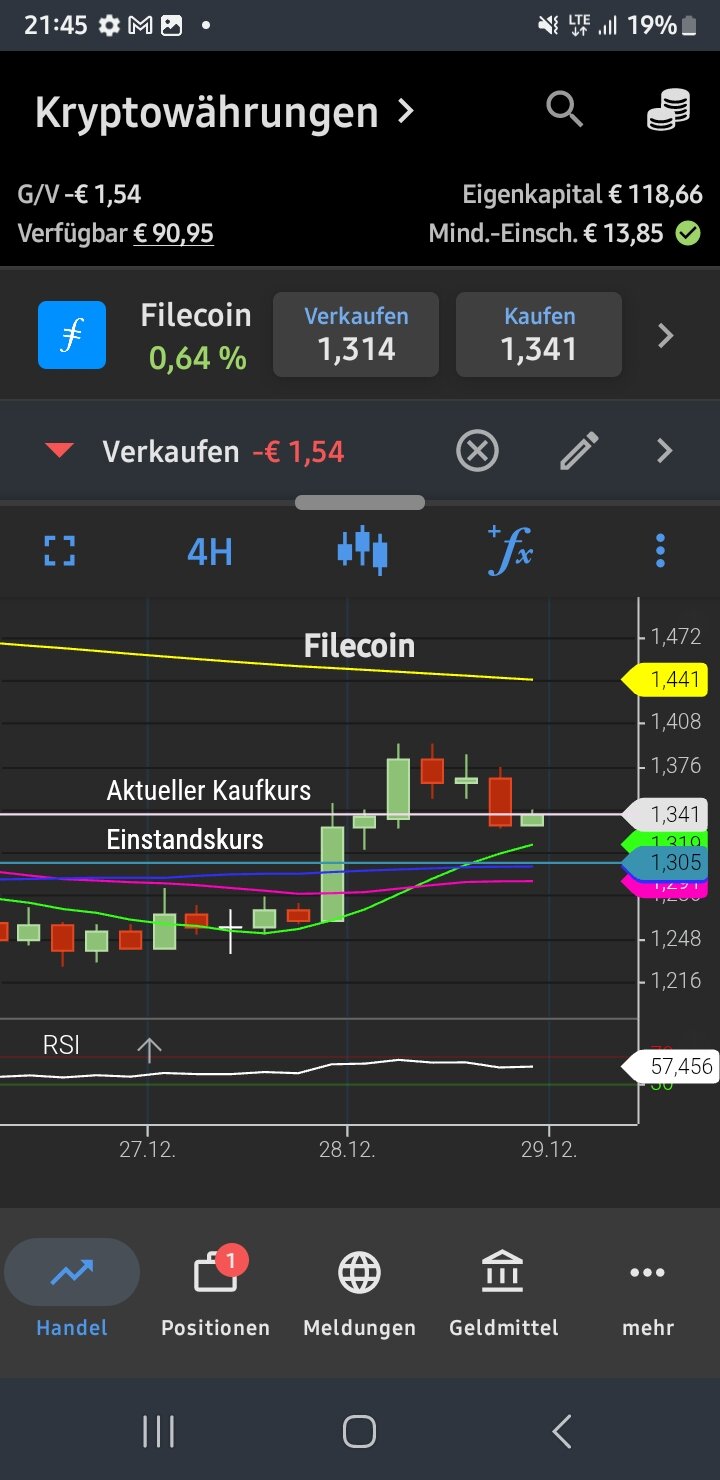720x1480 pixels.
Task: Open the search magnifier icon
Action: (x=564, y=110)
